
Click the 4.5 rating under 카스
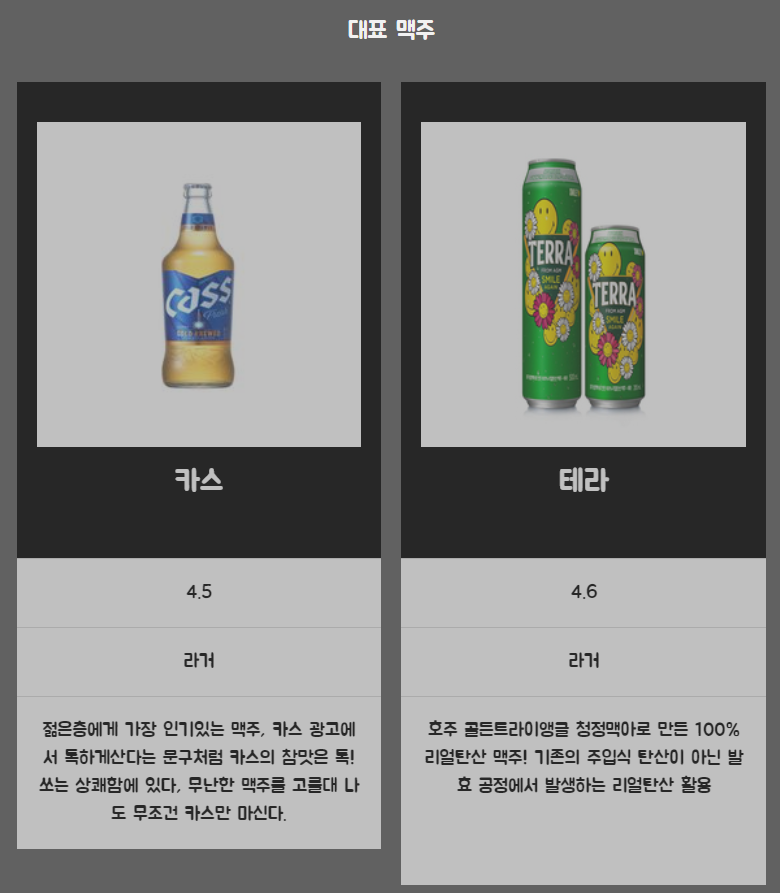(x=198, y=592)
